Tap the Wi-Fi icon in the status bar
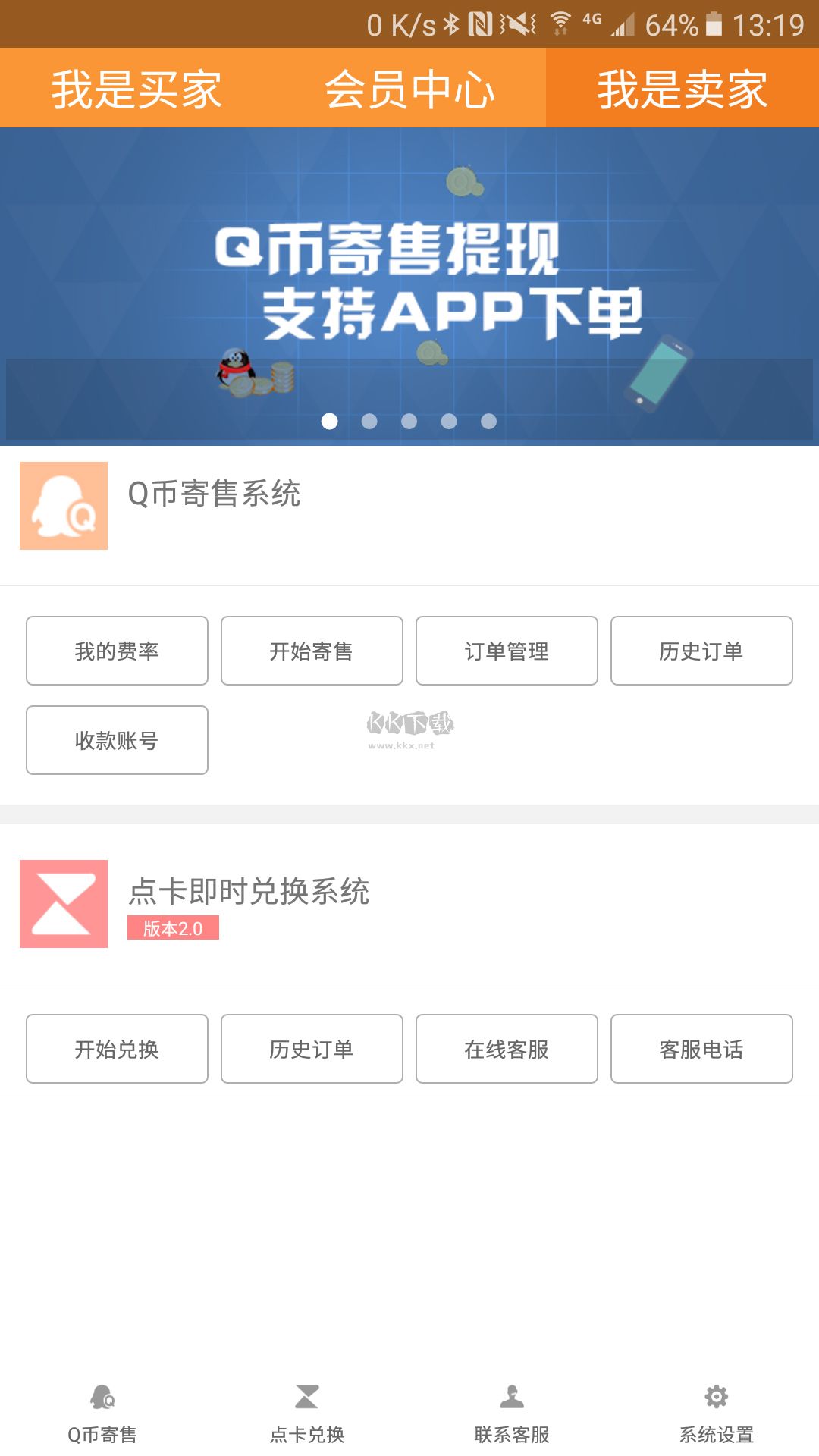 559,20
